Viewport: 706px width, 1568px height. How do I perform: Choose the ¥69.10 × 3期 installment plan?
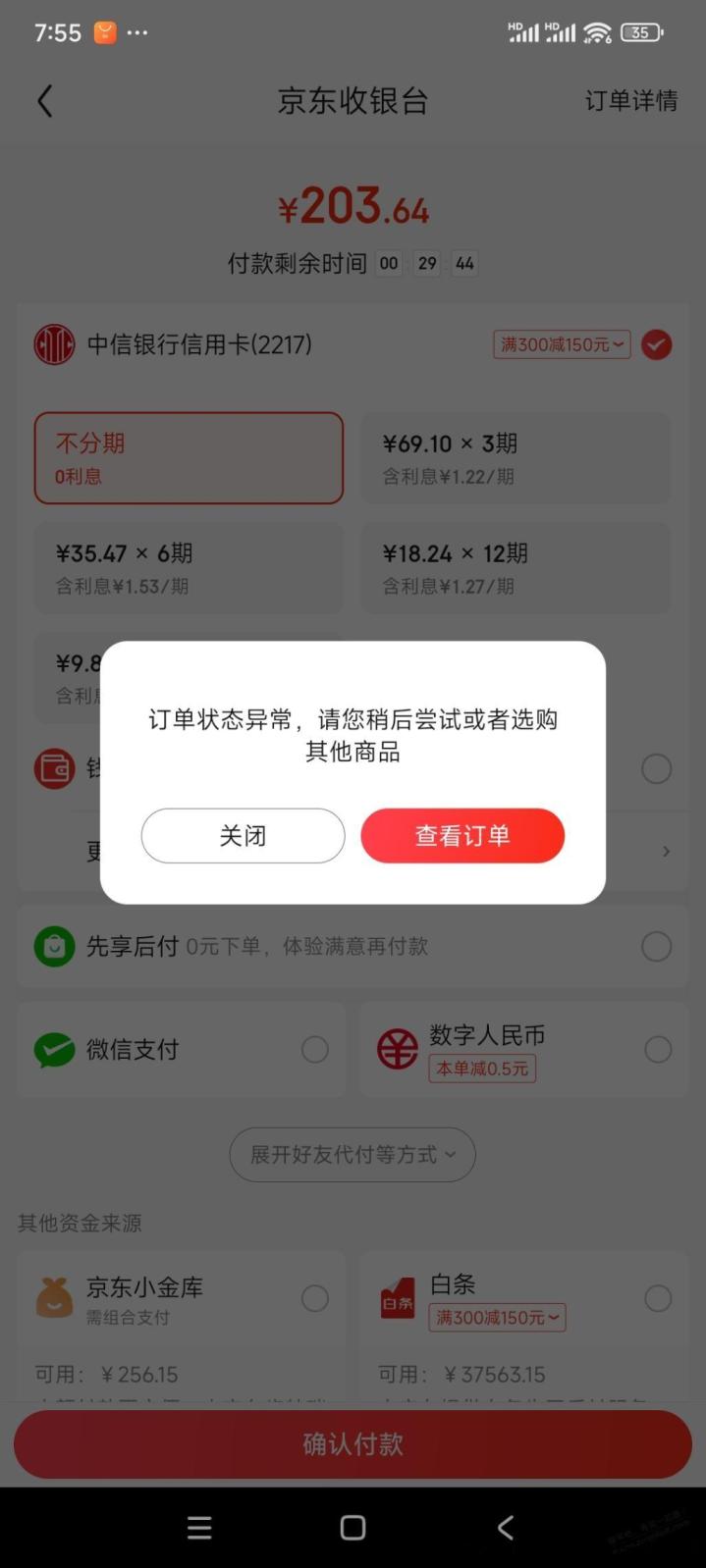(x=516, y=458)
